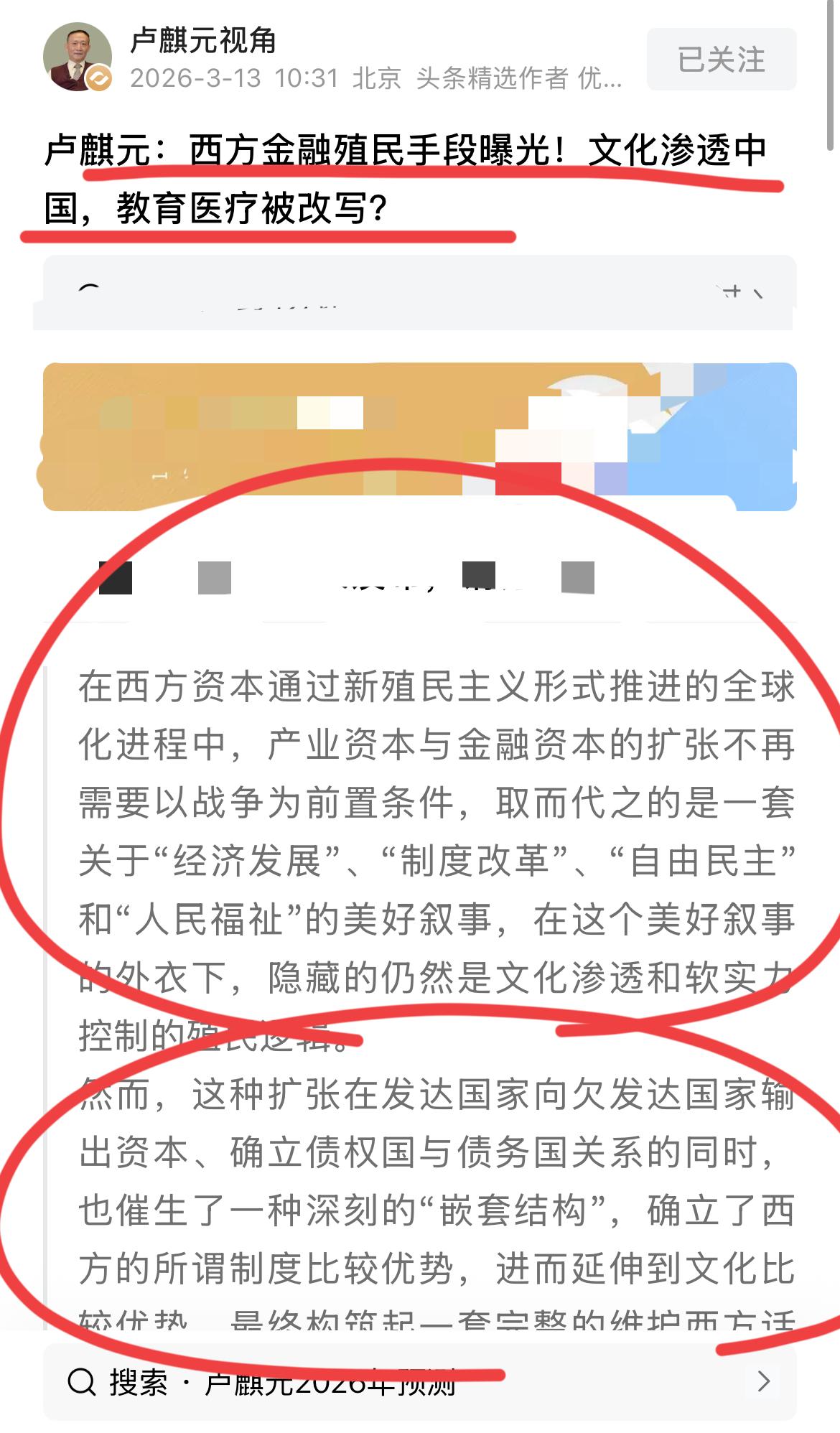Image resolution: width=840 pixels, height=1433 pixels.
Task: Click the first dark gray square icon in article
Action: 117,578
